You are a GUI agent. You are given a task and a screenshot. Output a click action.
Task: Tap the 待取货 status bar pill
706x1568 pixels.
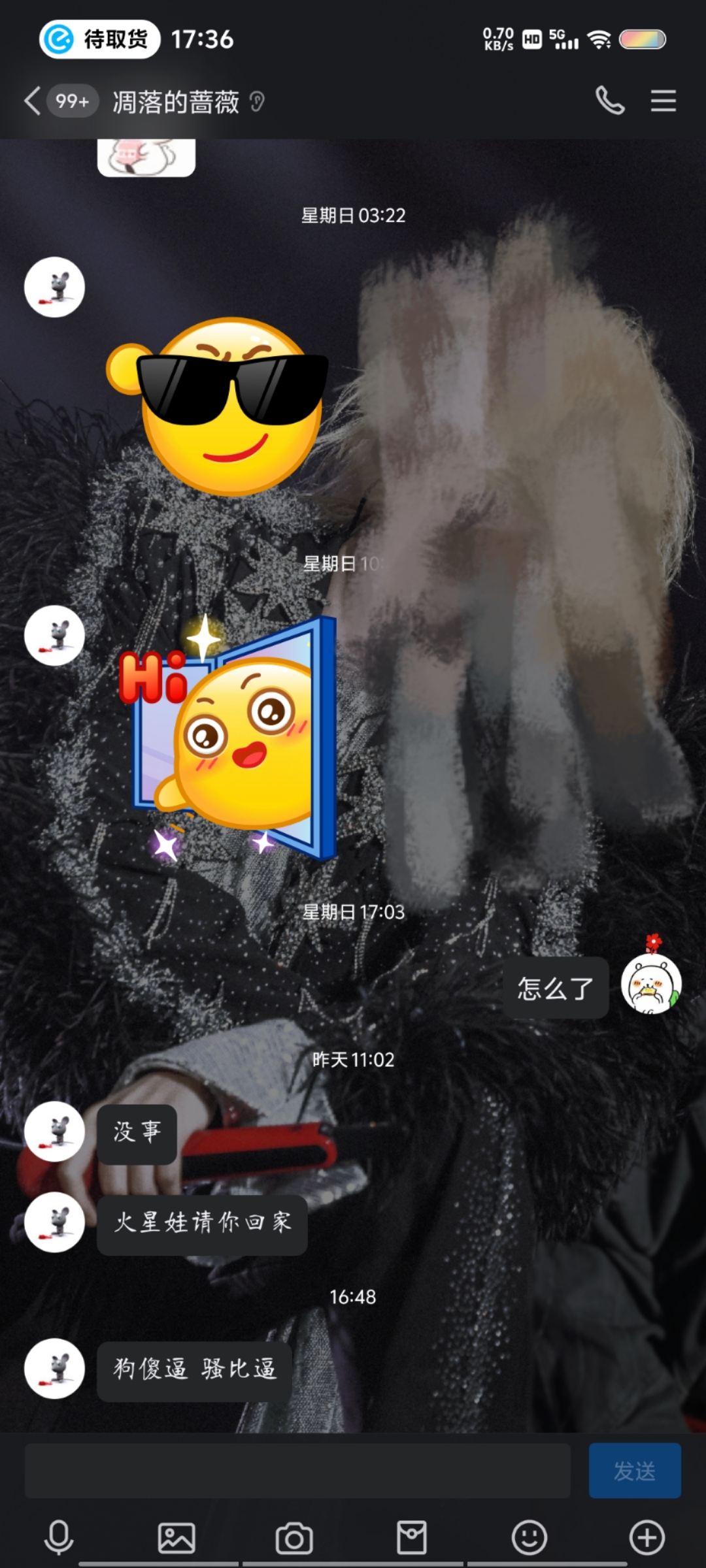tap(99, 39)
